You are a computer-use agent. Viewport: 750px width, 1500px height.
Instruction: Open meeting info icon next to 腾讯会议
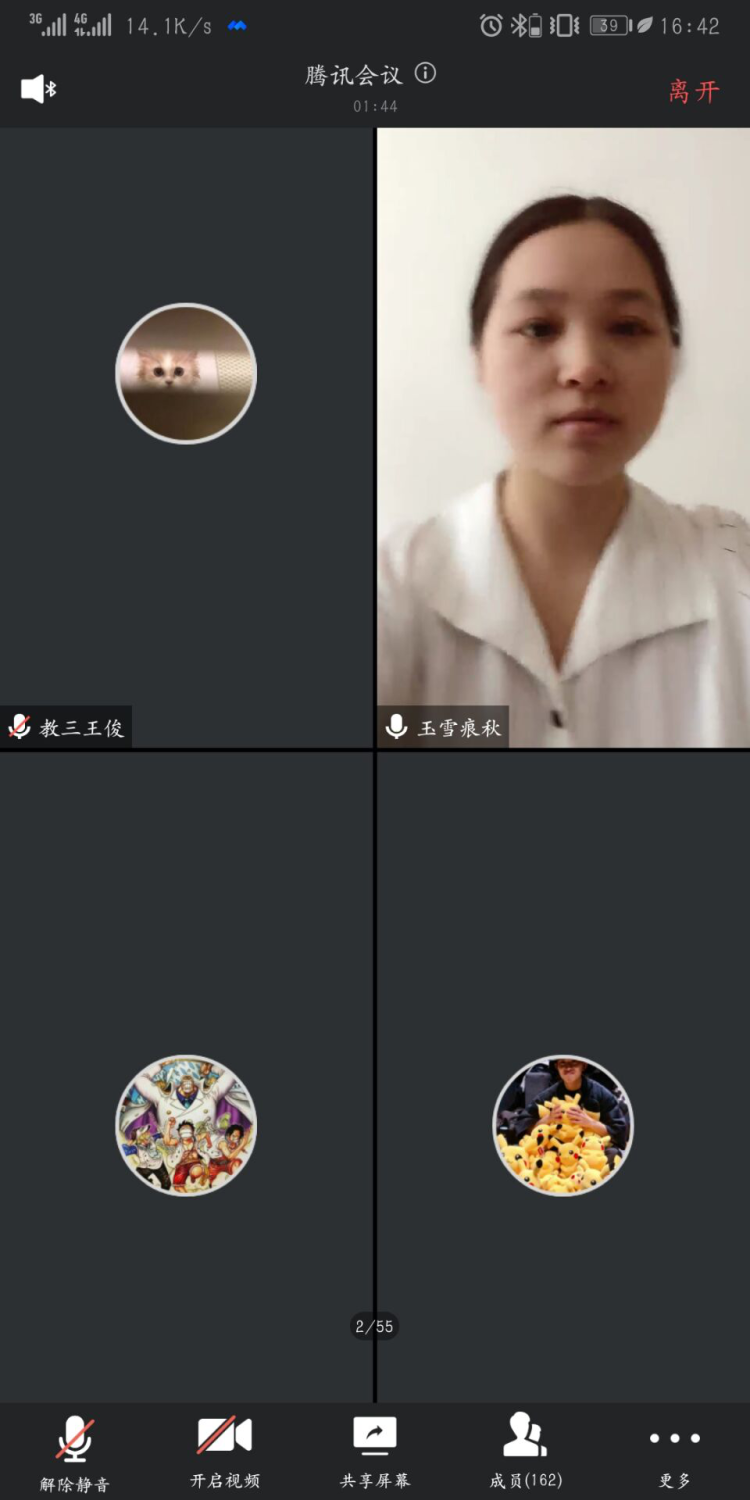(426, 73)
